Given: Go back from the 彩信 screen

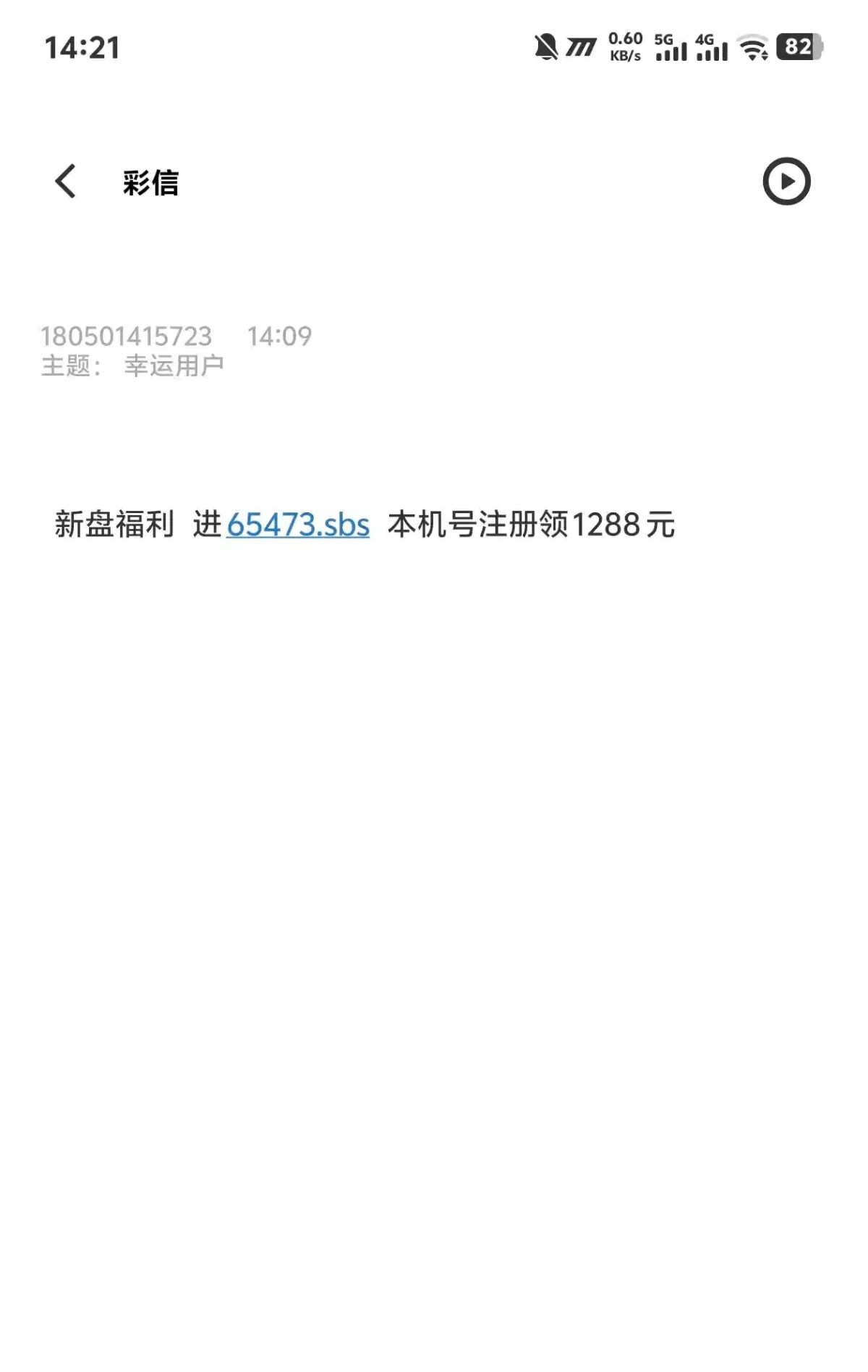Looking at the screenshot, I should point(65,181).
